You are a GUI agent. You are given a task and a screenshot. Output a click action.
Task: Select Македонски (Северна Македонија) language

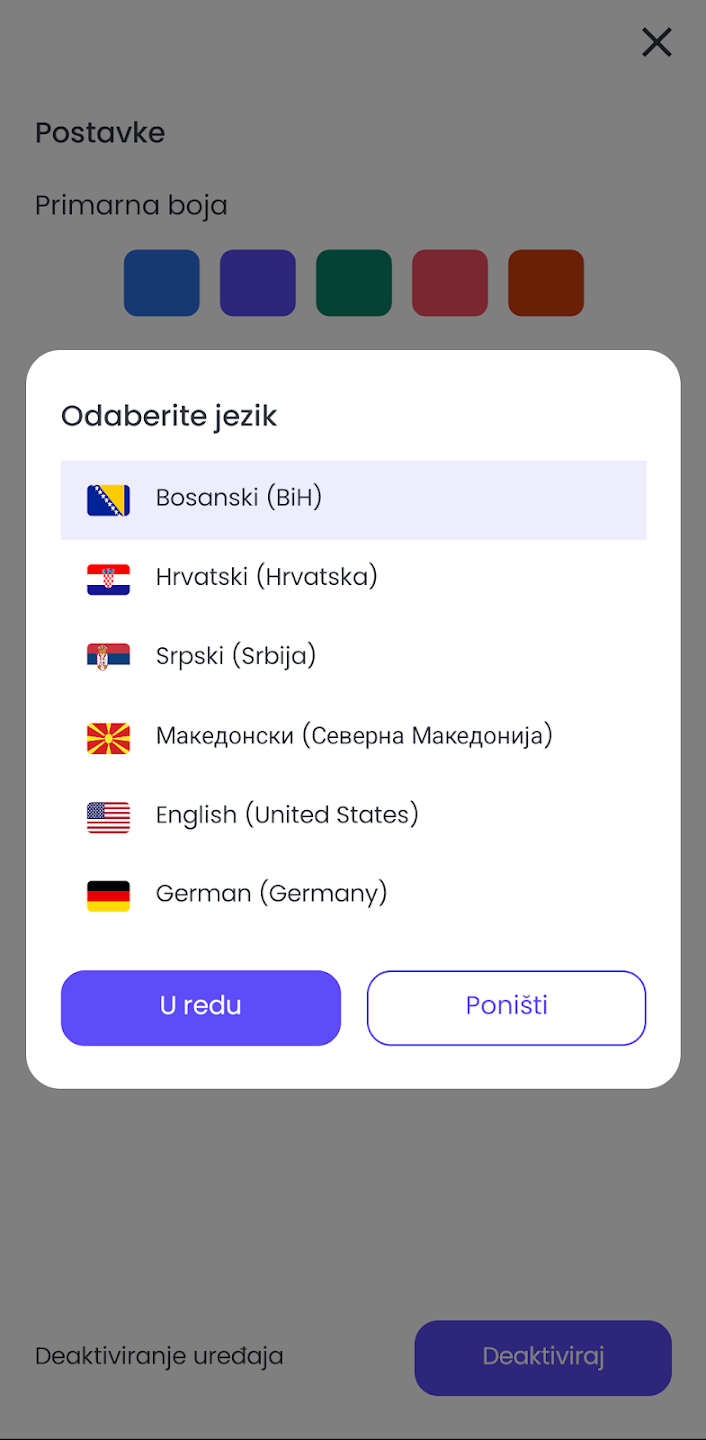pyautogui.click(x=353, y=737)
